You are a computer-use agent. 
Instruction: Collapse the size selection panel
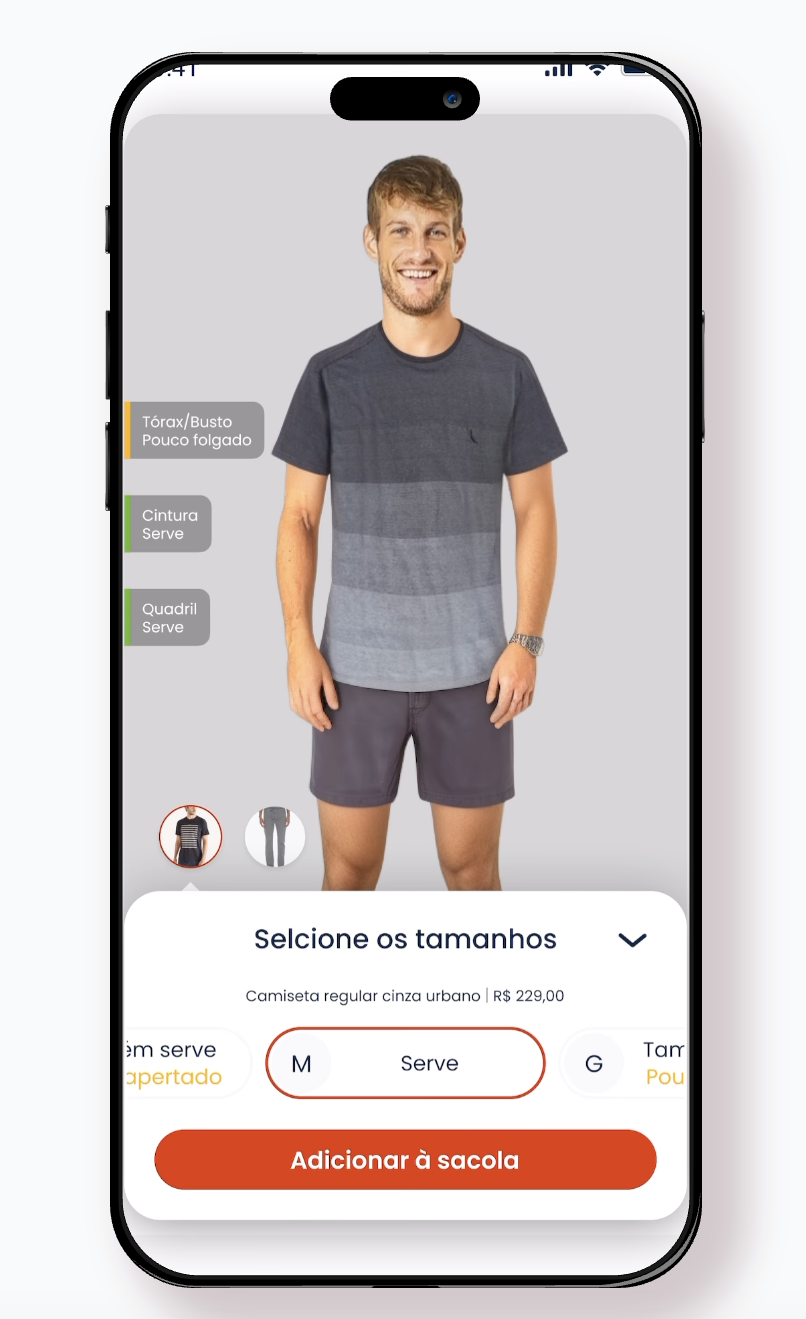[632, 940]
